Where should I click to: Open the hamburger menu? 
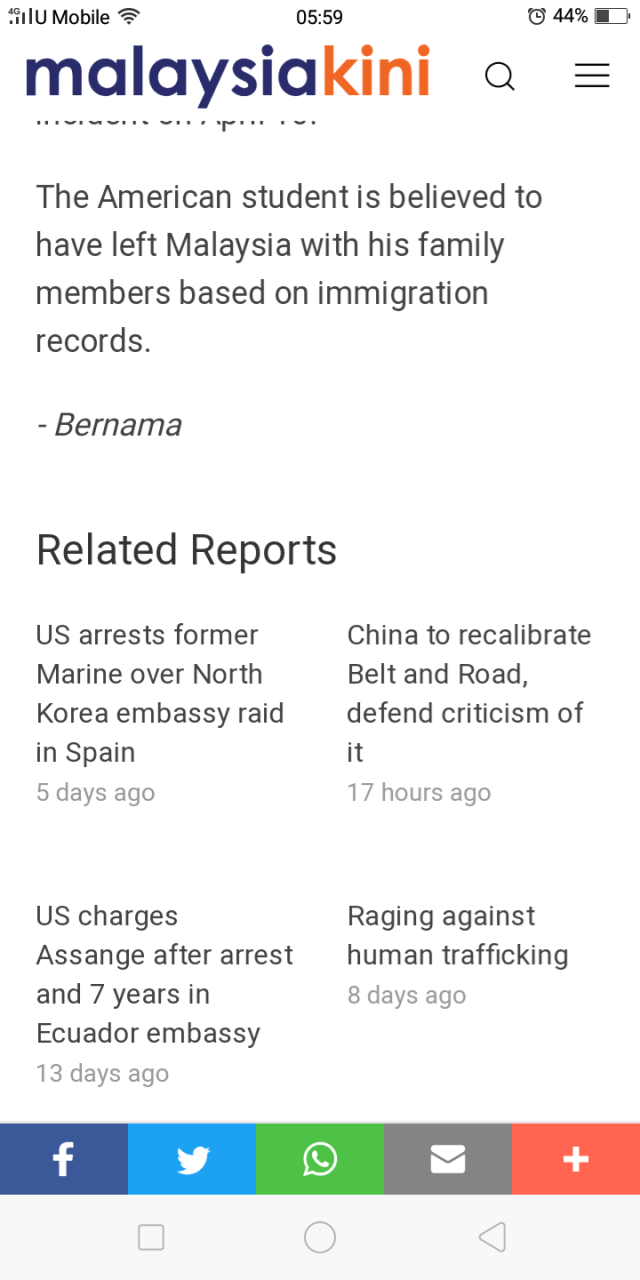pos(592,76)
